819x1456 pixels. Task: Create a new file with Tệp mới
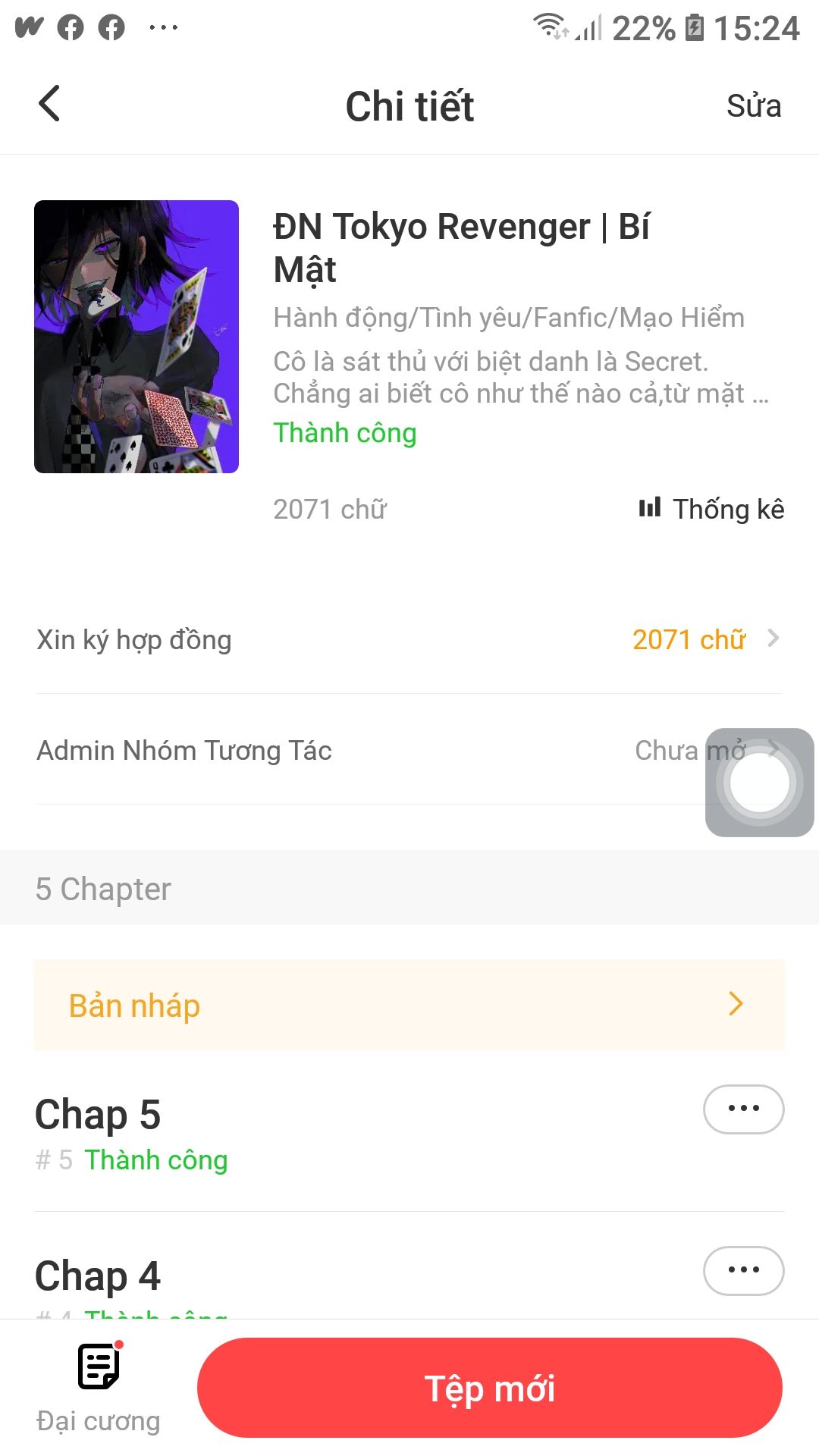[490, 1388]
